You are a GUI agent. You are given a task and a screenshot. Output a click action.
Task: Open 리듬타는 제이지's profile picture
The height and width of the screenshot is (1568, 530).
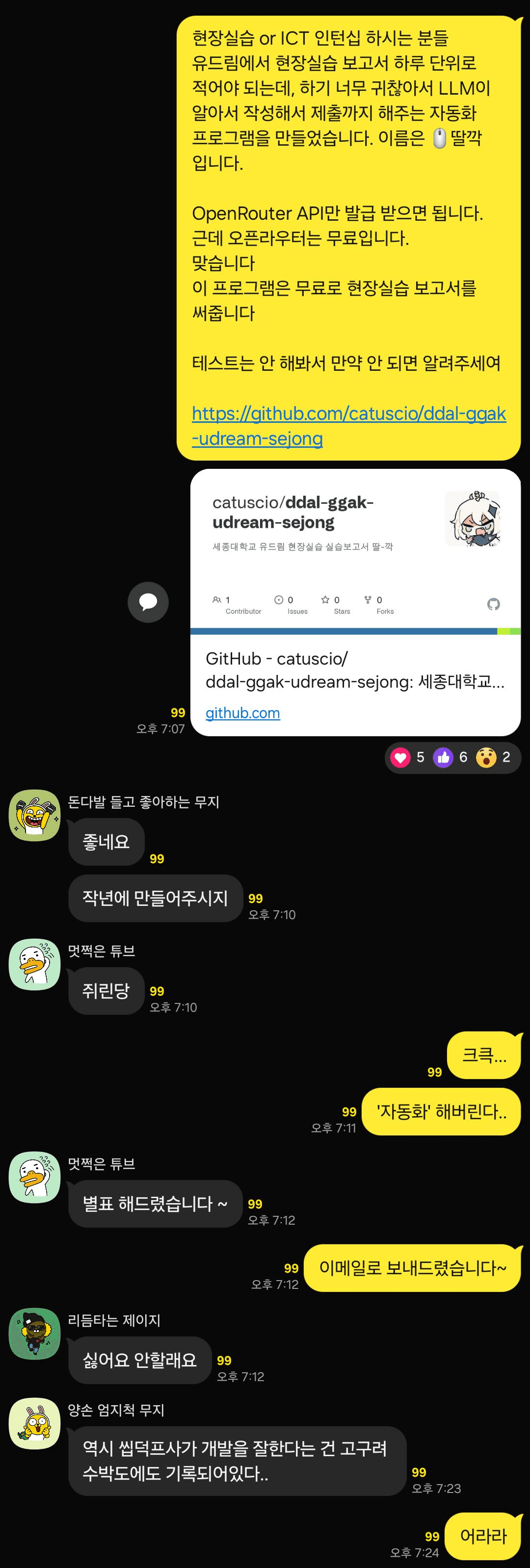[x=35, y=1334]
